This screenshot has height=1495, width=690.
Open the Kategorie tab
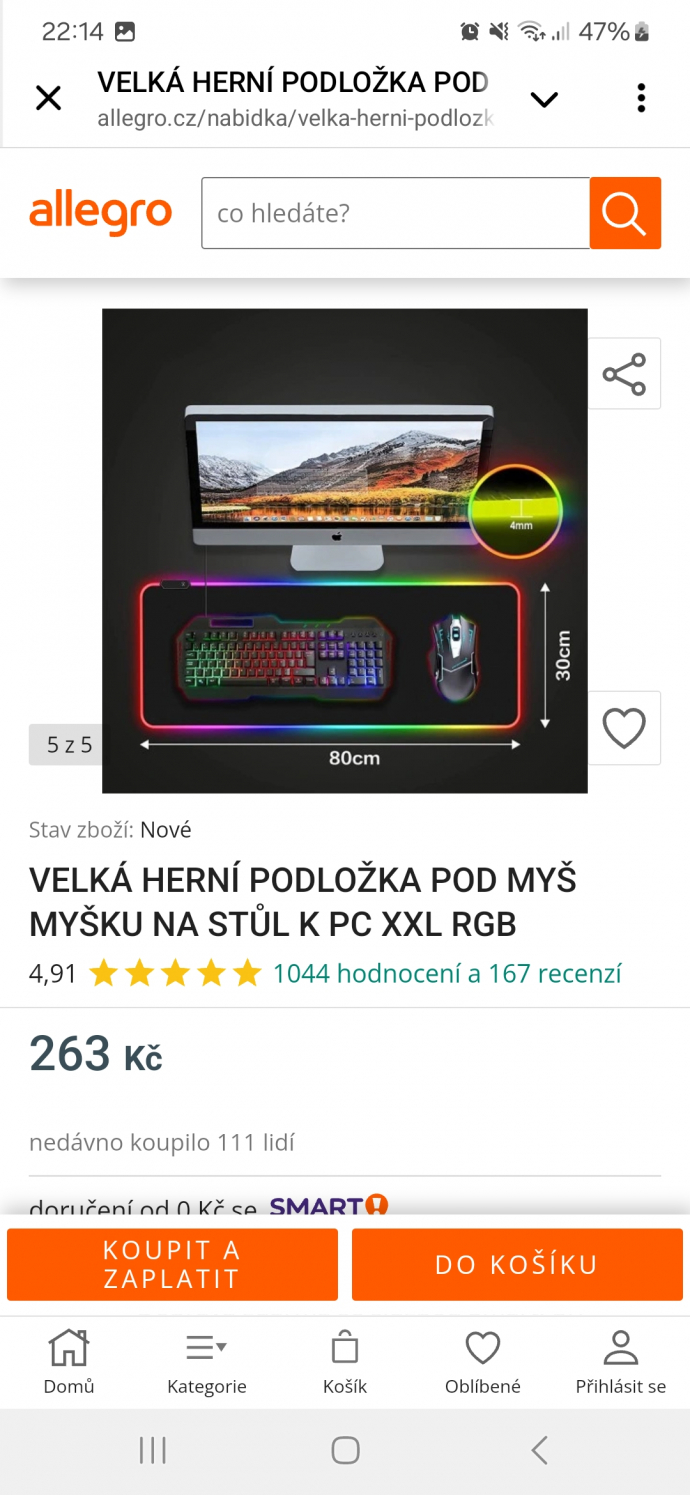pos(206,1362)
